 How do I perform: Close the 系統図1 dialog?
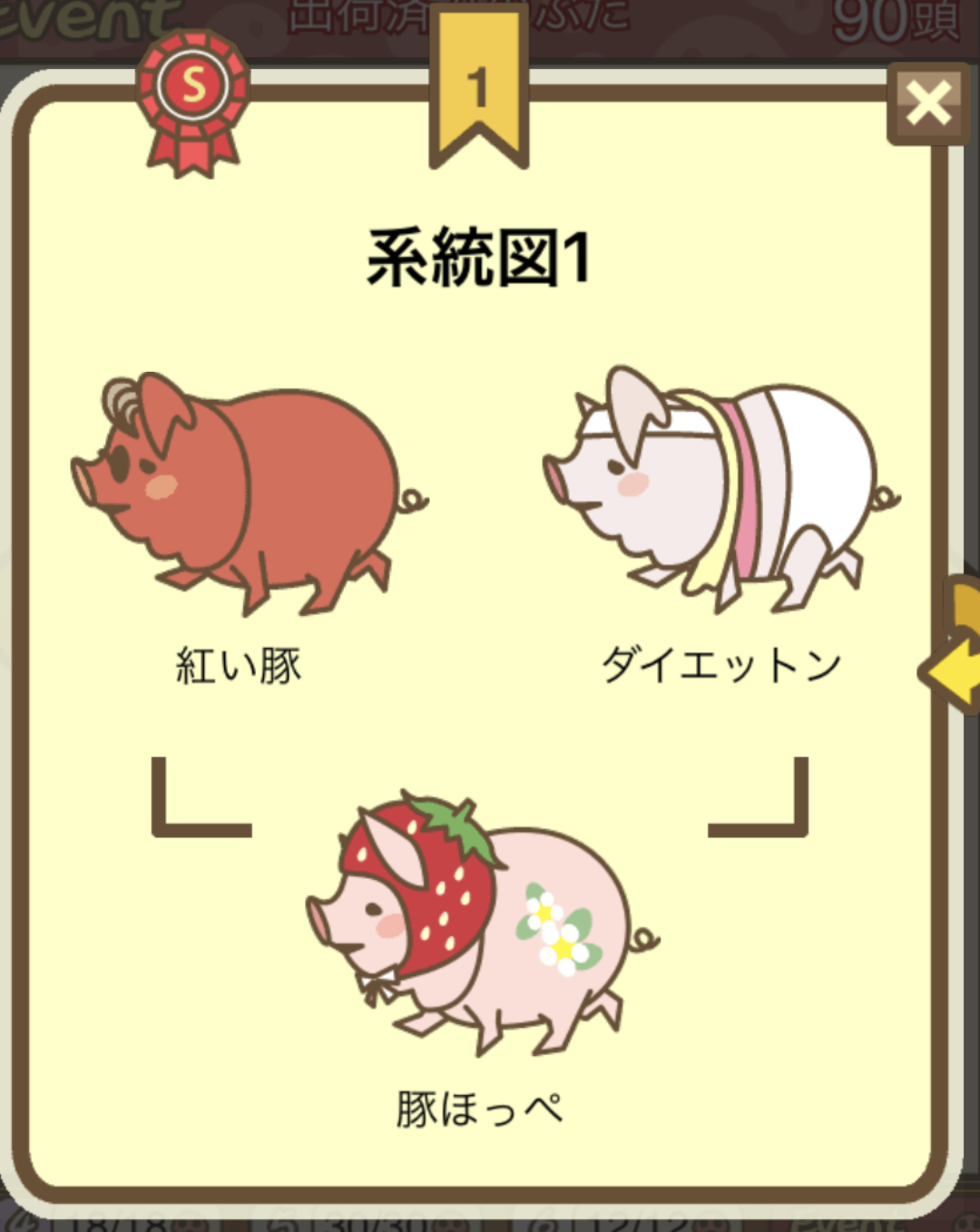[927, 103]
